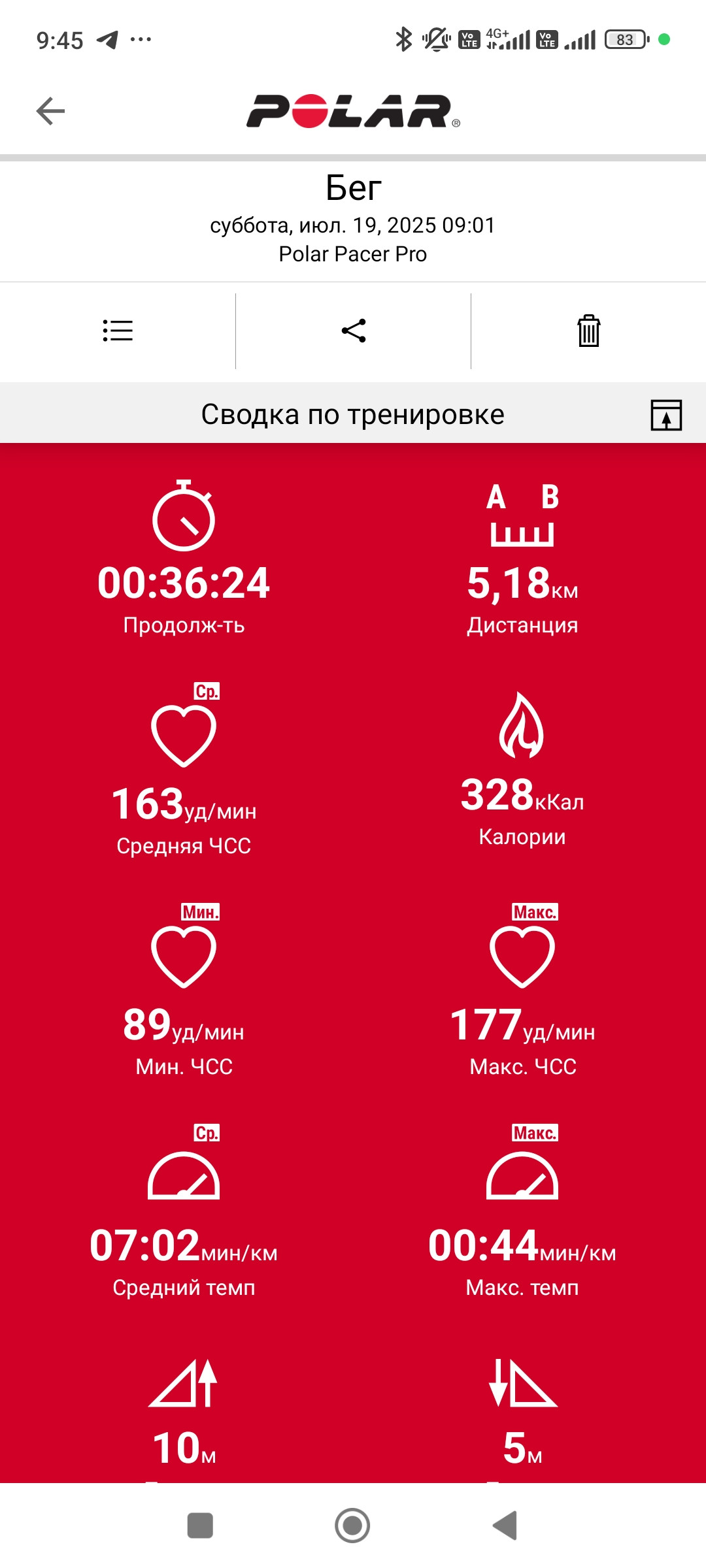Tap the system home button
Screen dimensions: 706x1568
[352, 1526]
